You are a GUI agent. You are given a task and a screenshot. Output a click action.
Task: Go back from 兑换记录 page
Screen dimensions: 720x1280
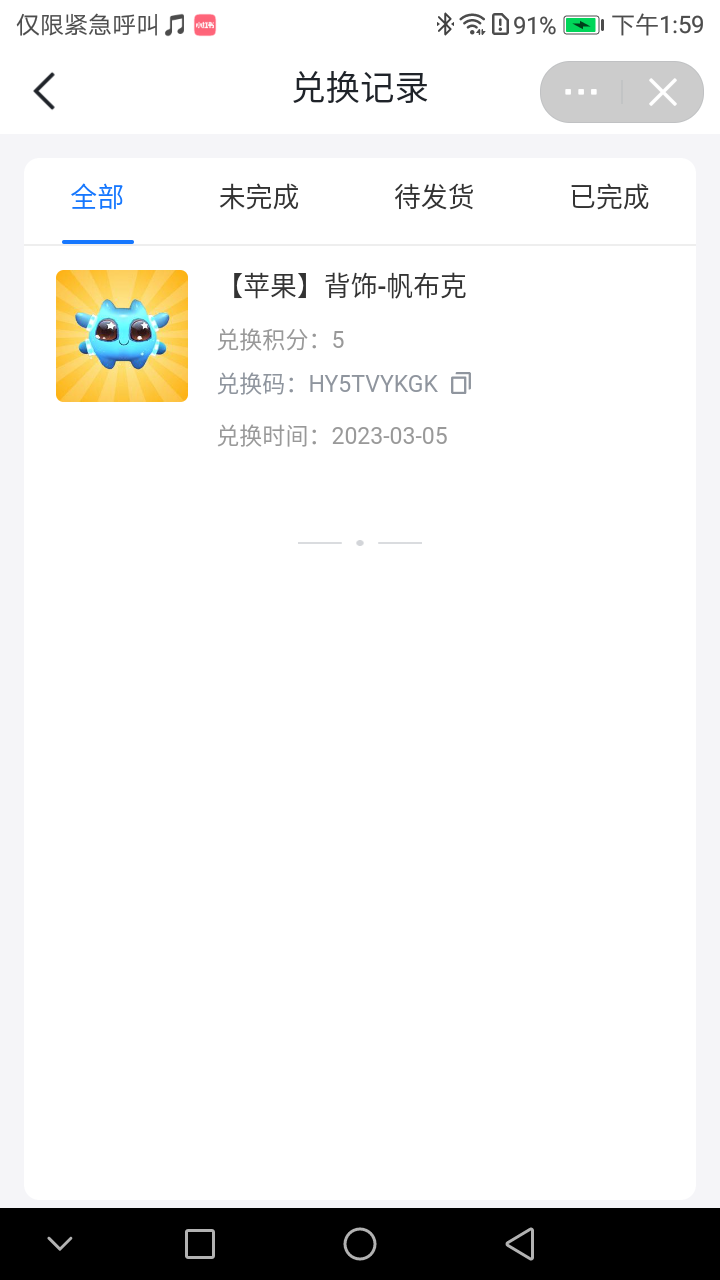pyautogui.click(x=44, y=91)
